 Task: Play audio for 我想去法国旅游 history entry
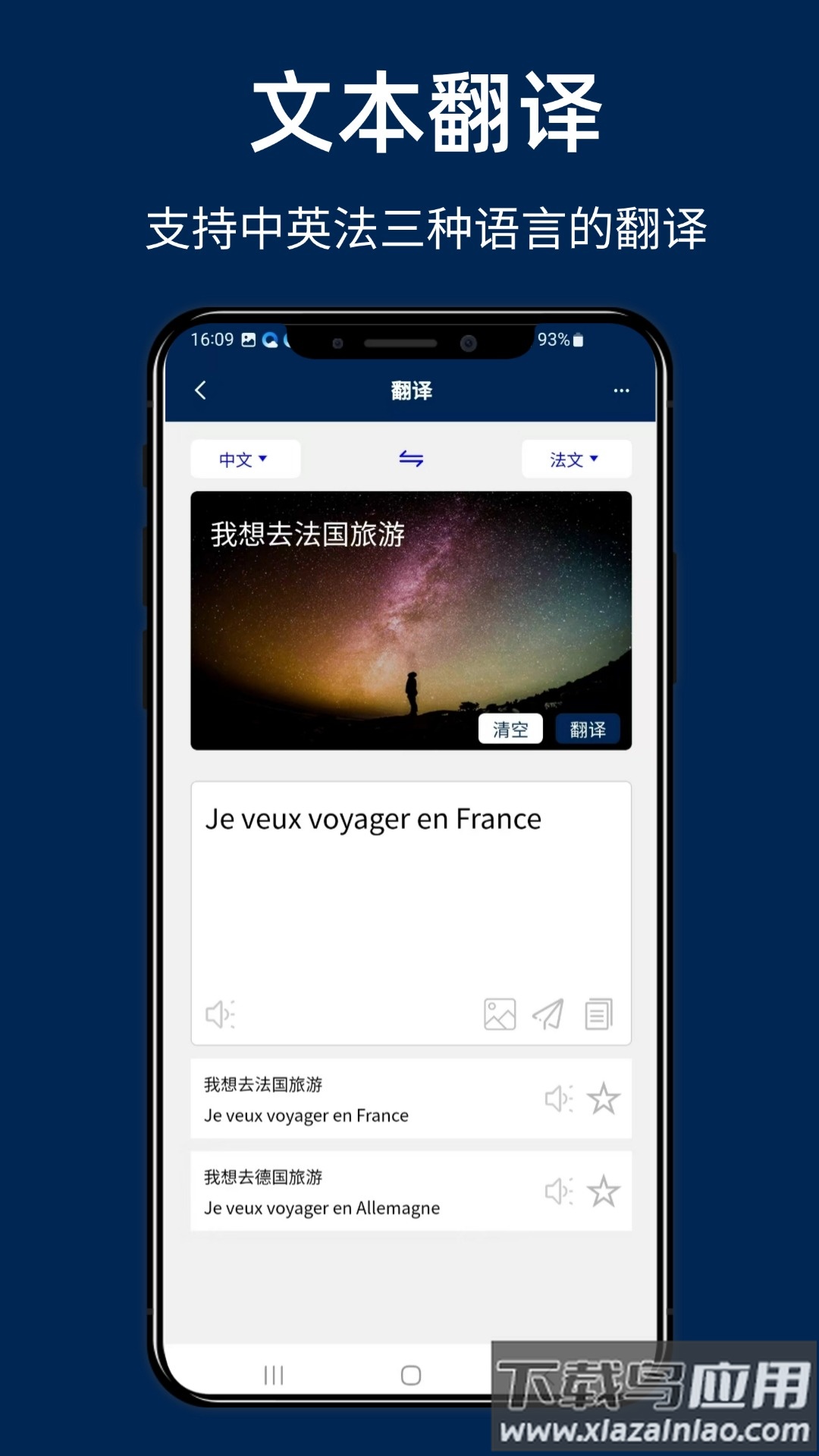pos(558,1099)
